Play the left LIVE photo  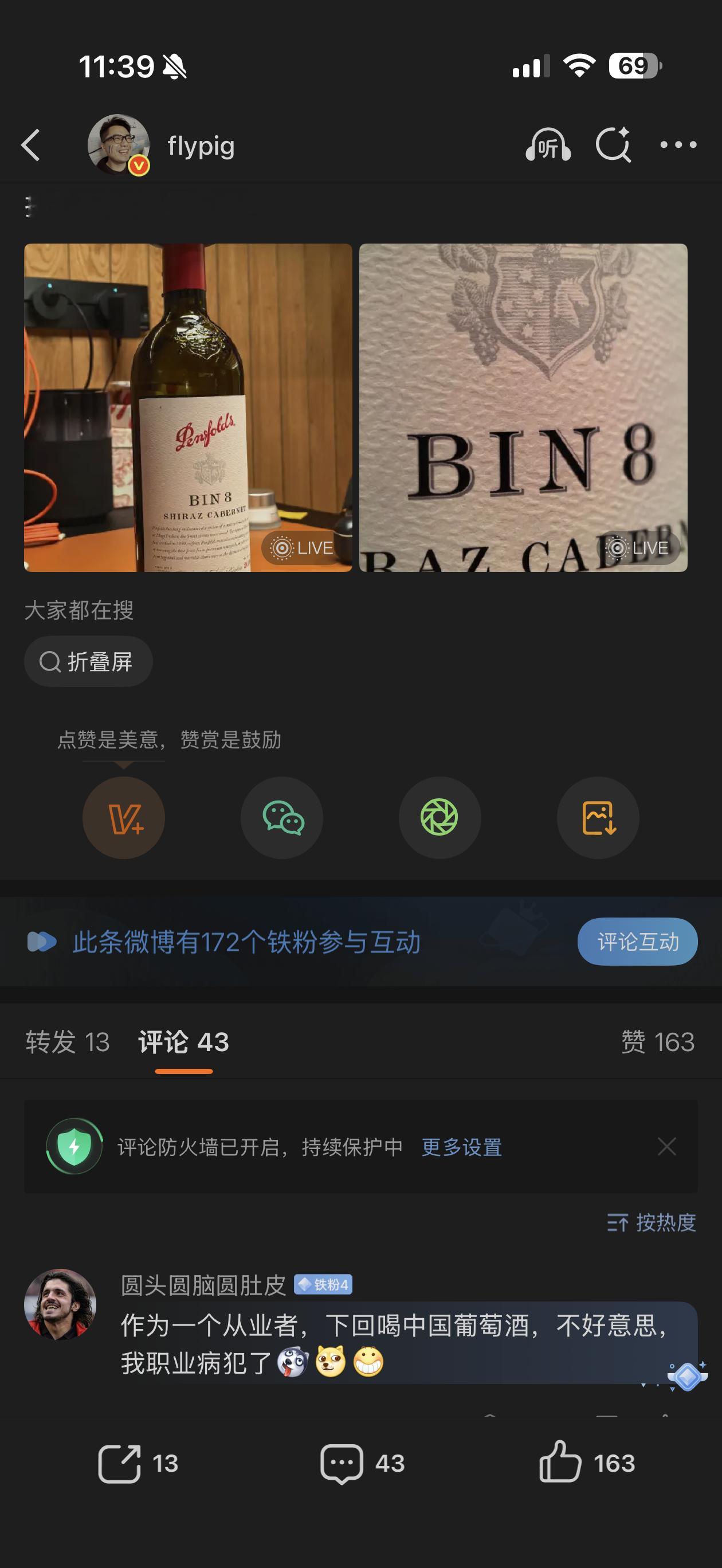(x=189, y=408)
